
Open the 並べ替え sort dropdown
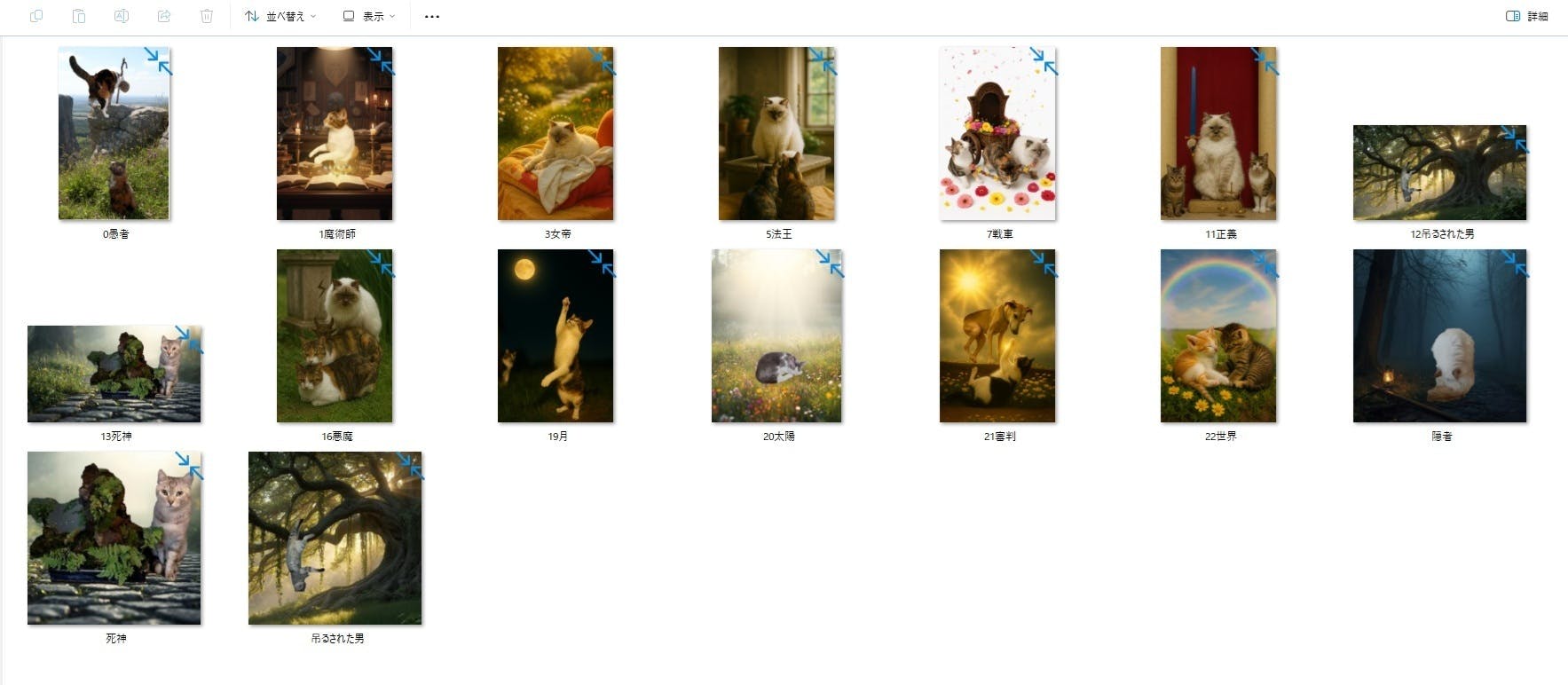[x=280, y=16]
